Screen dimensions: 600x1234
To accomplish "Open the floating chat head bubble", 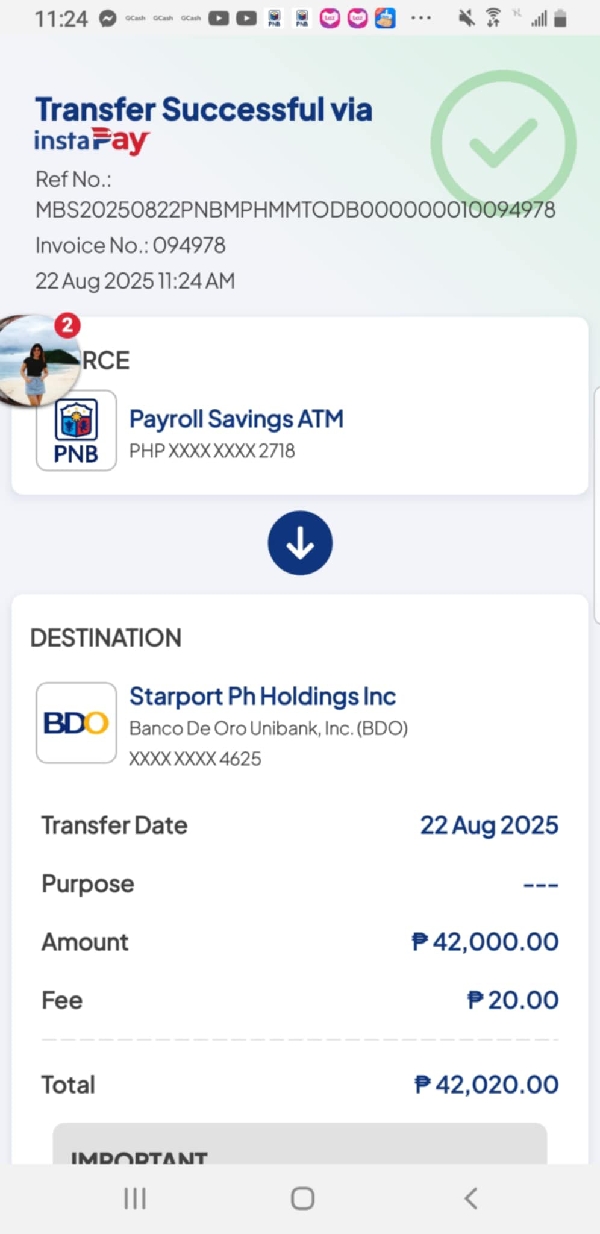I will tap(37, 362).
